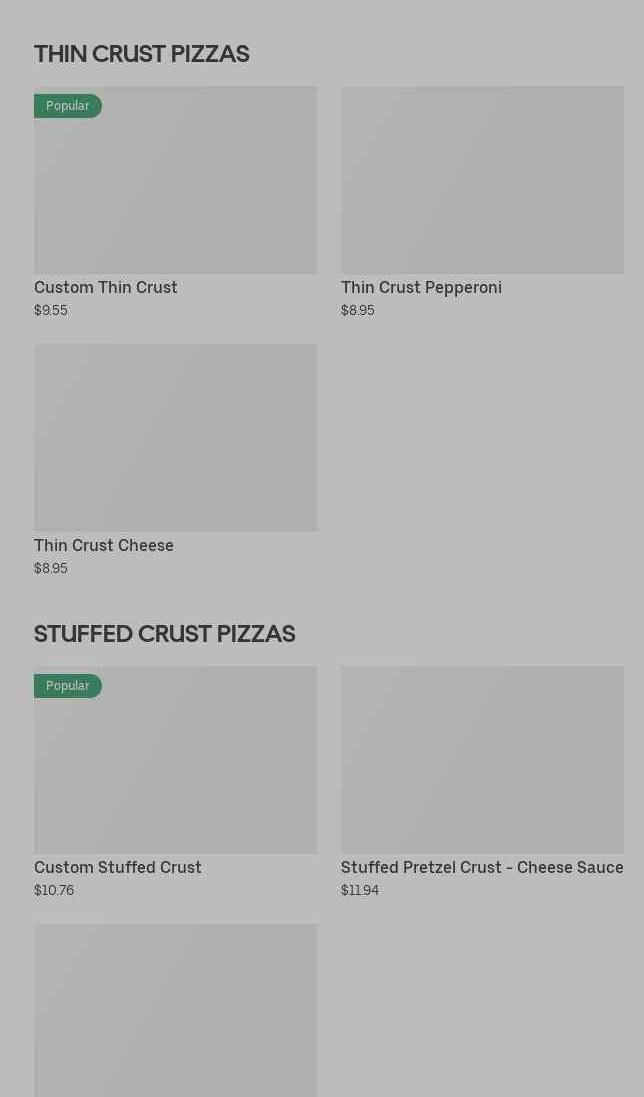Select the Thin Crust Pepperoni item

click(482, 181)
